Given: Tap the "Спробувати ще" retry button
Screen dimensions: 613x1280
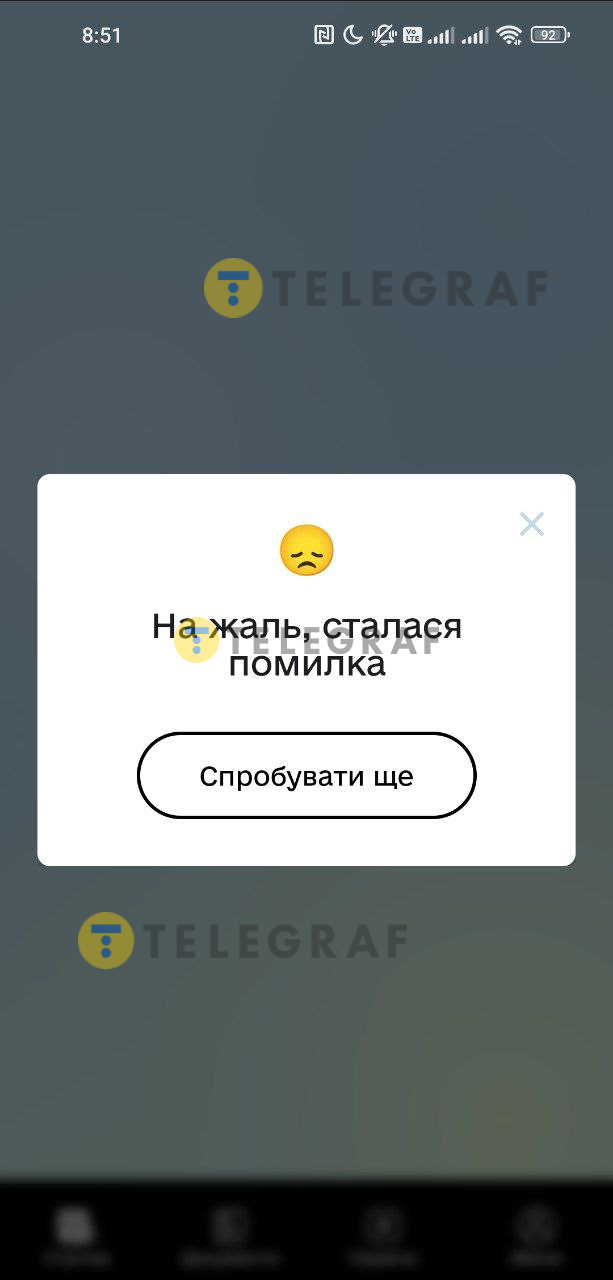Looking at the screenshot, I should click(306, 776).
